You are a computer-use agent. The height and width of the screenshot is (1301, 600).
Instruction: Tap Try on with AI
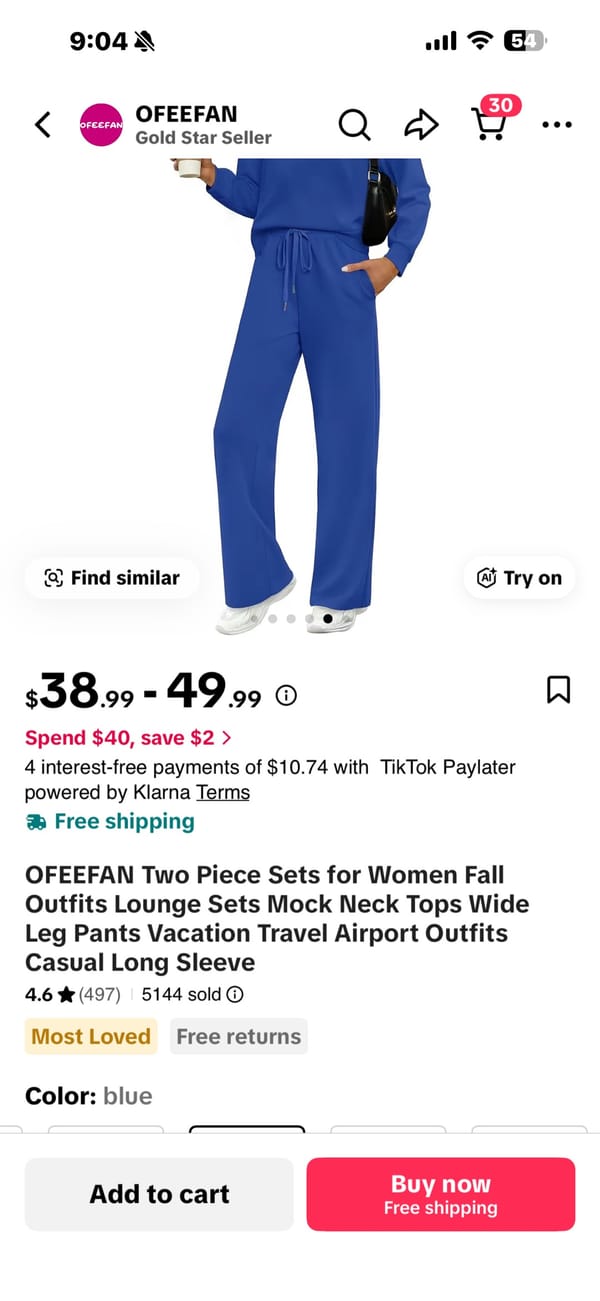pos(520,578)
